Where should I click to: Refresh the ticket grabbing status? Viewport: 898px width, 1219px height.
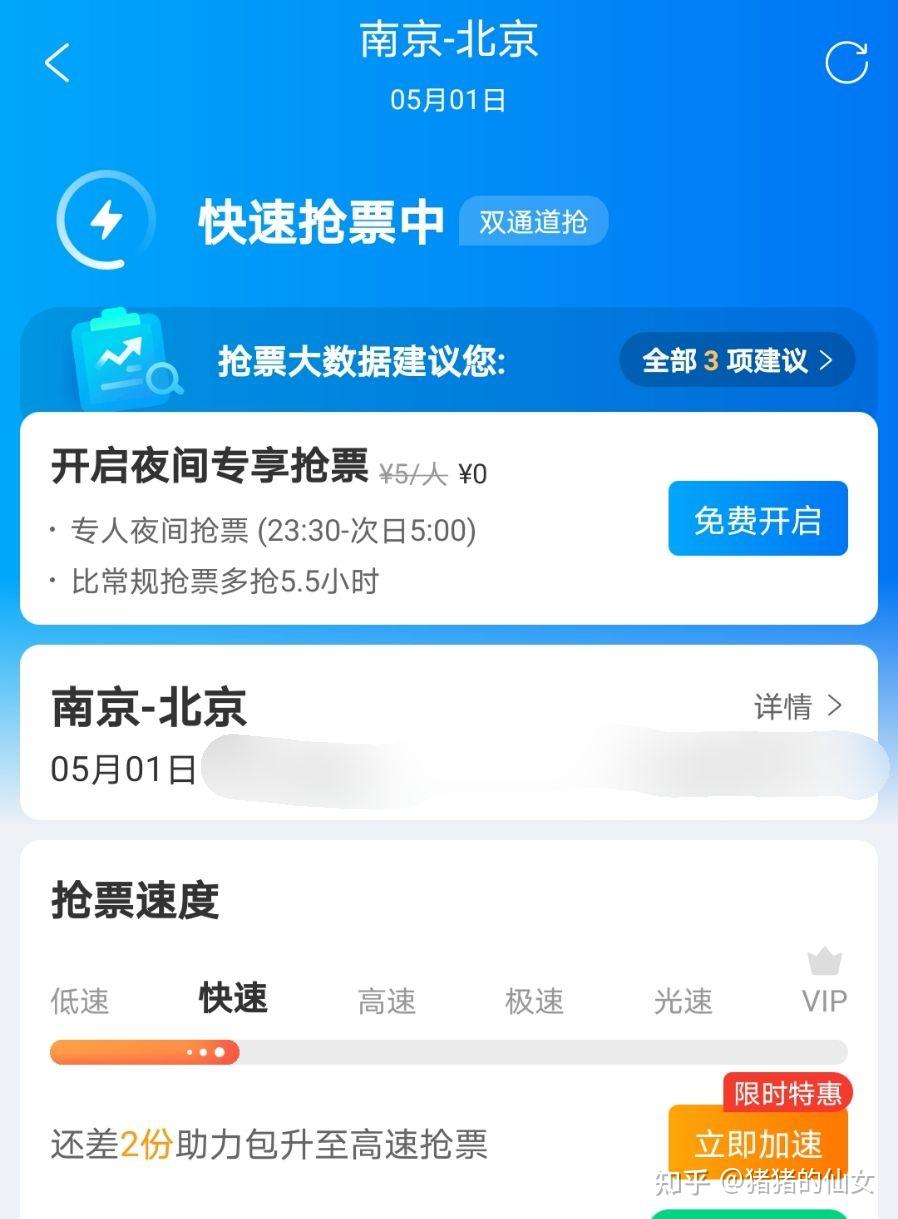[846, 63]
